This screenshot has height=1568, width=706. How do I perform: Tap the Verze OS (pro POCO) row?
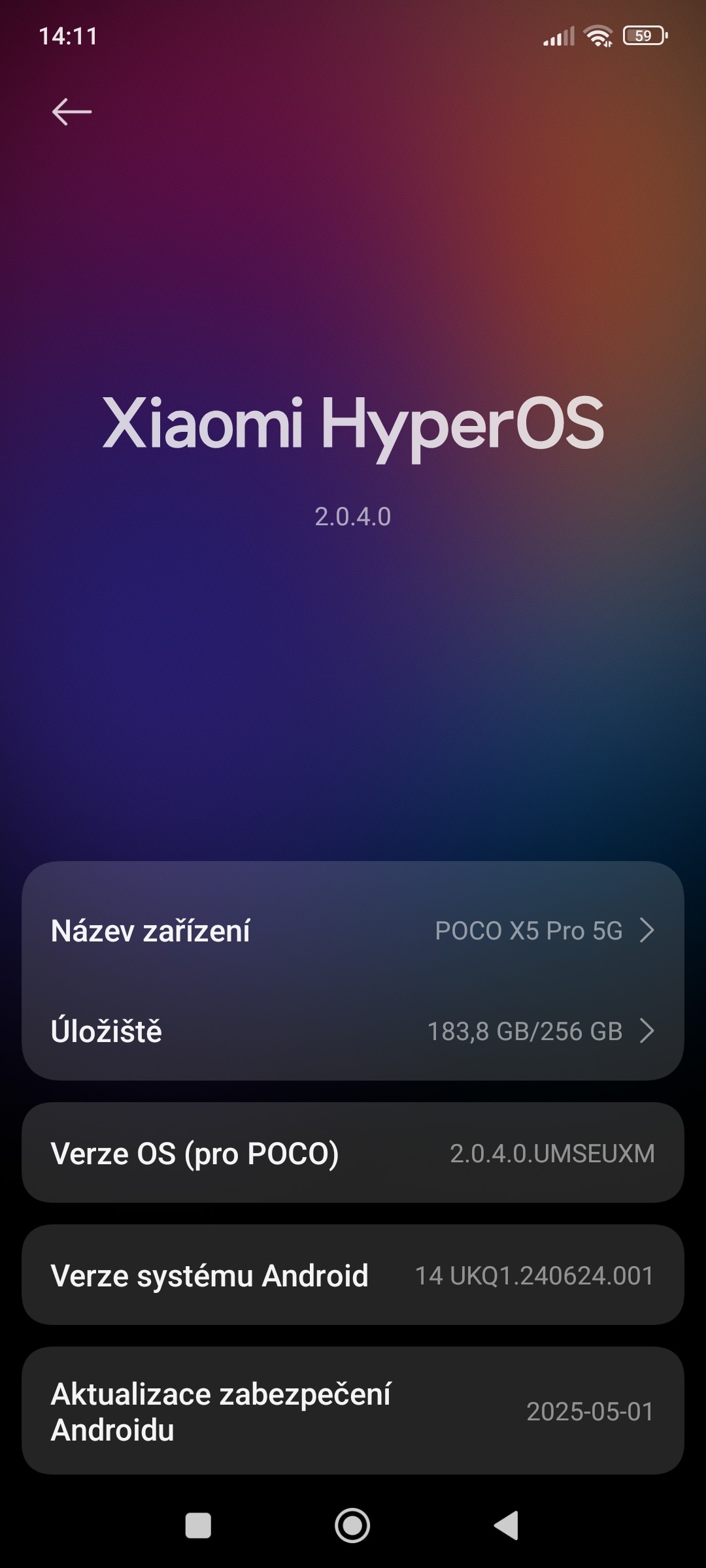click(353, 1153)
